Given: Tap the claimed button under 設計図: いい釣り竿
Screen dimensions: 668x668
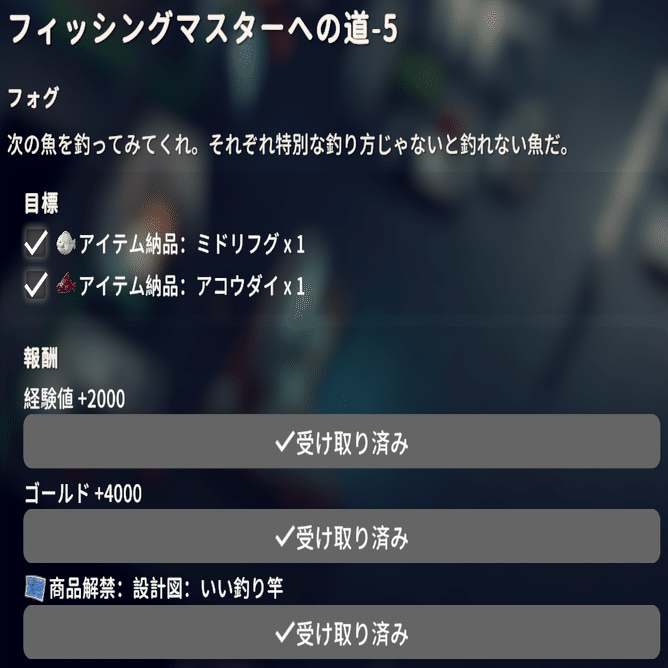Looking at the screenshot, I should (341, 632).
